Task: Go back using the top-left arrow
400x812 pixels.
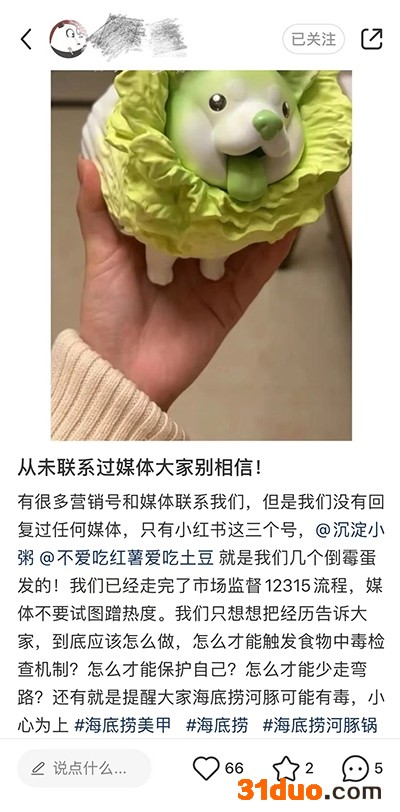Action: (25, 39)
